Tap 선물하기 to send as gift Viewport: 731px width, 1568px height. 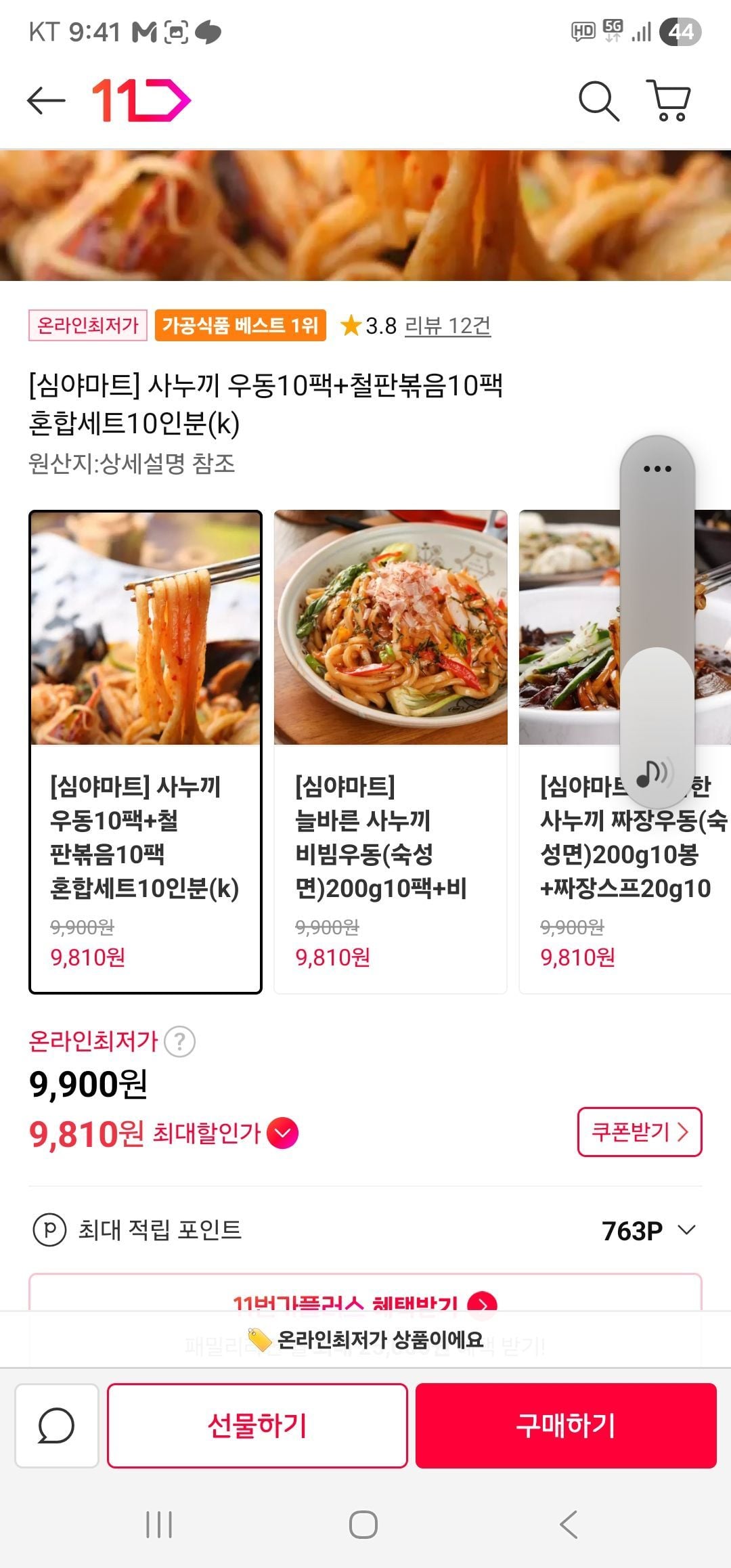click(257, 1425)
